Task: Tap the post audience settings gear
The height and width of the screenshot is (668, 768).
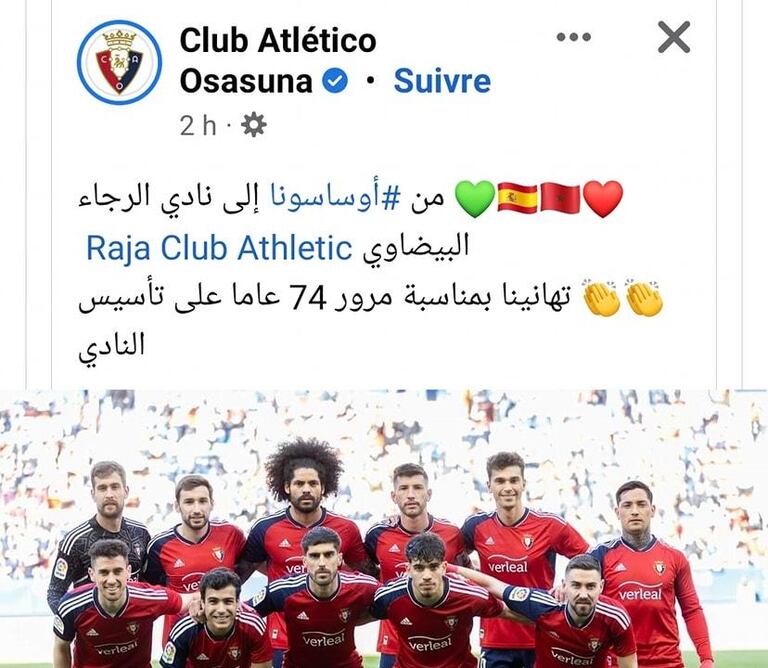Action: coord(254,125)
